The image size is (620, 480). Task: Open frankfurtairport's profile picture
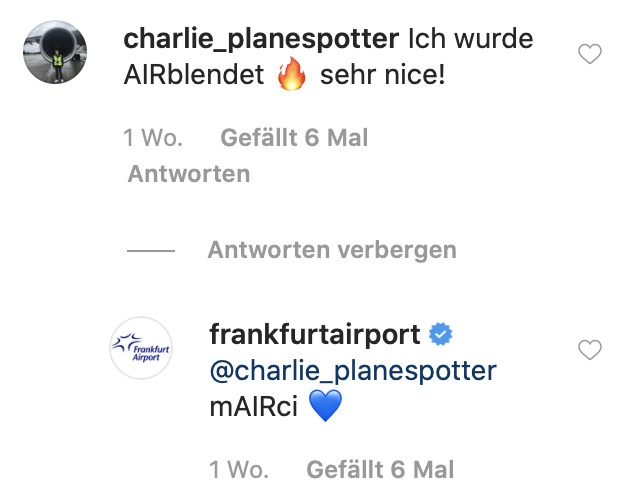[140, 349]
